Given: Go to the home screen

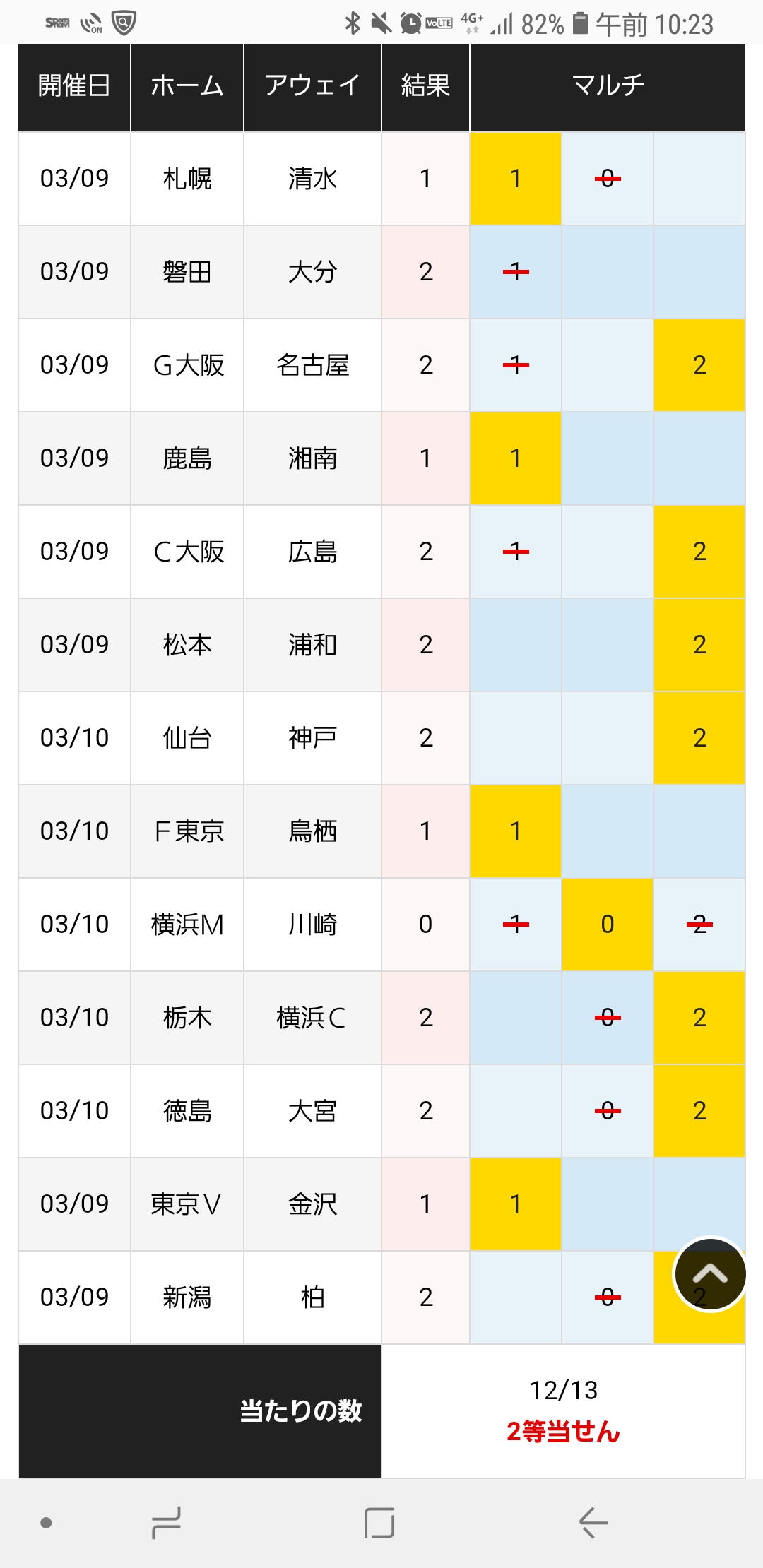Looking at the screenshot, I should (379, 1522).
